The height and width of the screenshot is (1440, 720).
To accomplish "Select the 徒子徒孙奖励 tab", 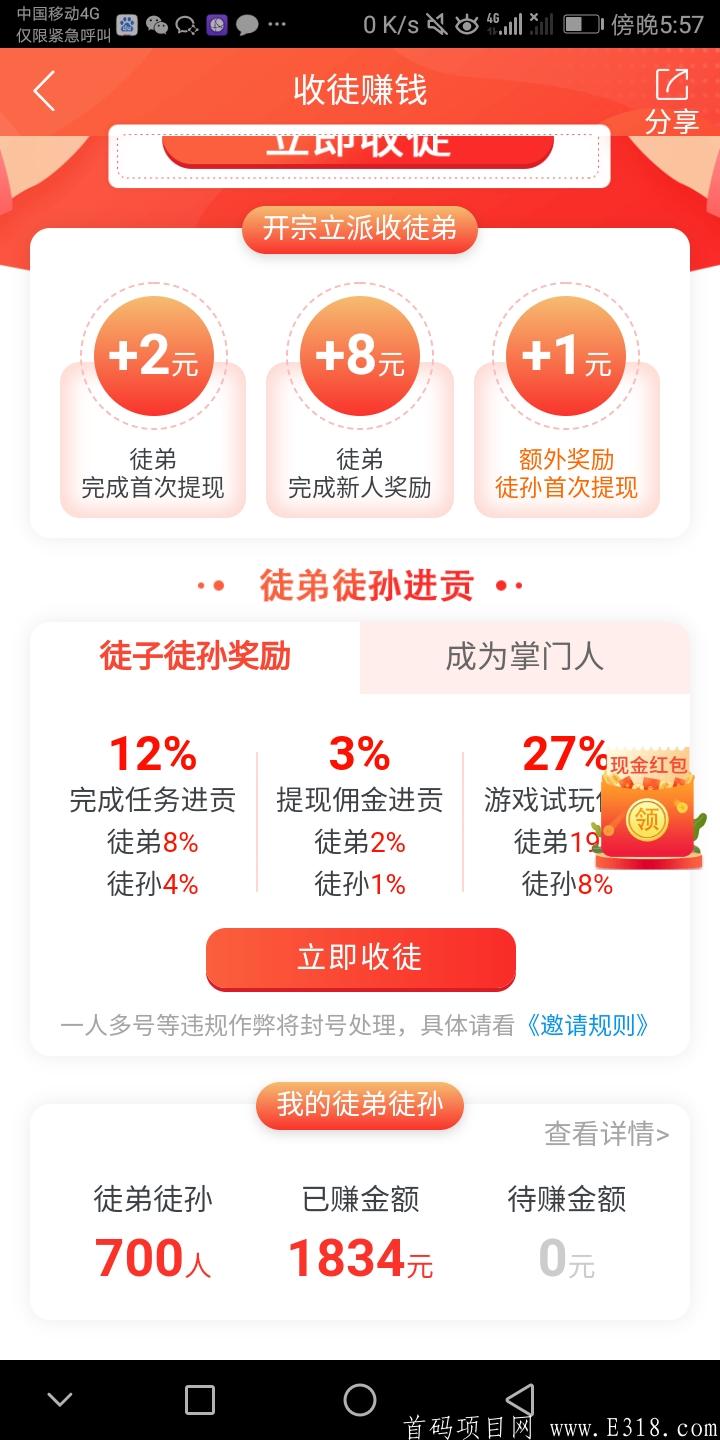I will coord(195,657).
